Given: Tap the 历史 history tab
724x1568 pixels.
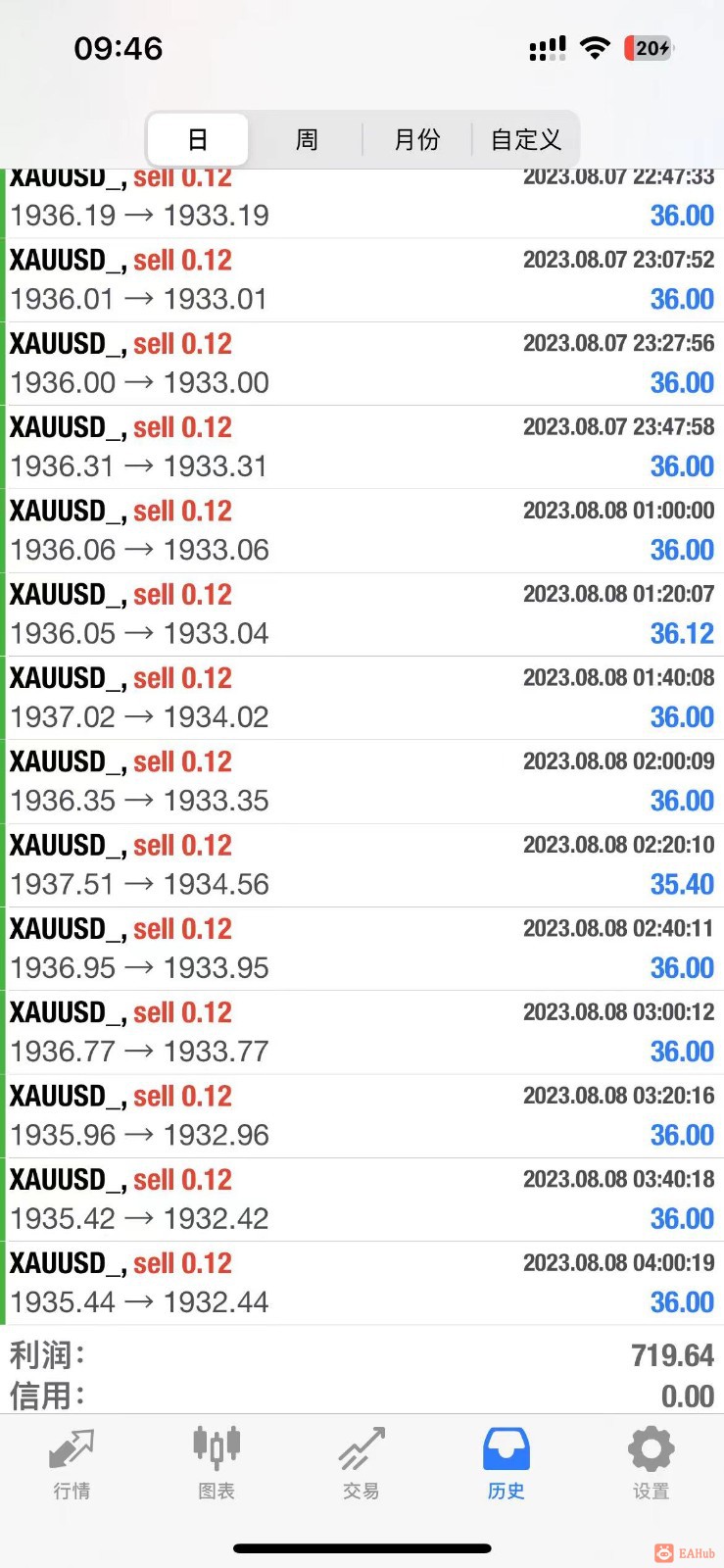Looking at the screenshot, I should pos(507,1464).
